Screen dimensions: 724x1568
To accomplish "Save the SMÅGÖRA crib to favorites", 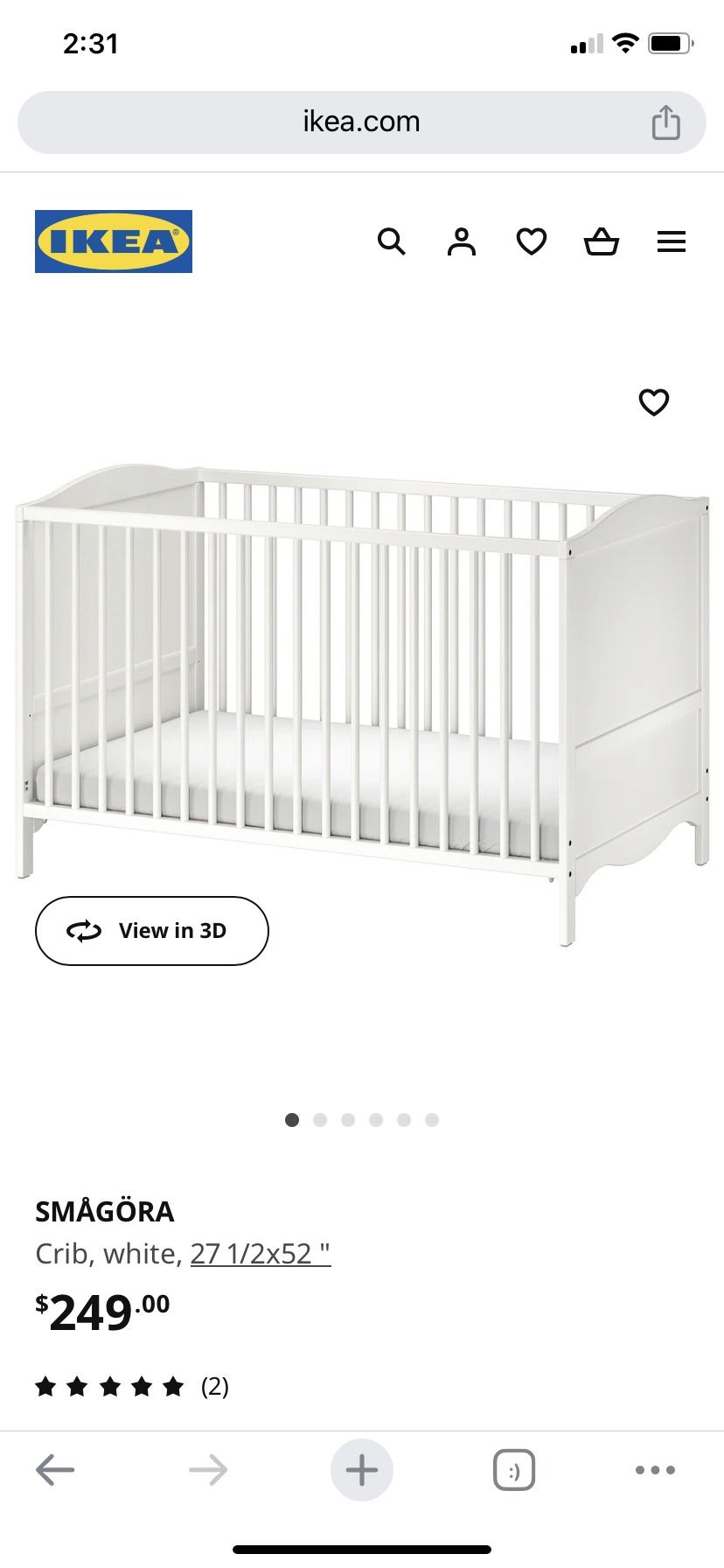I will [654, 402].
